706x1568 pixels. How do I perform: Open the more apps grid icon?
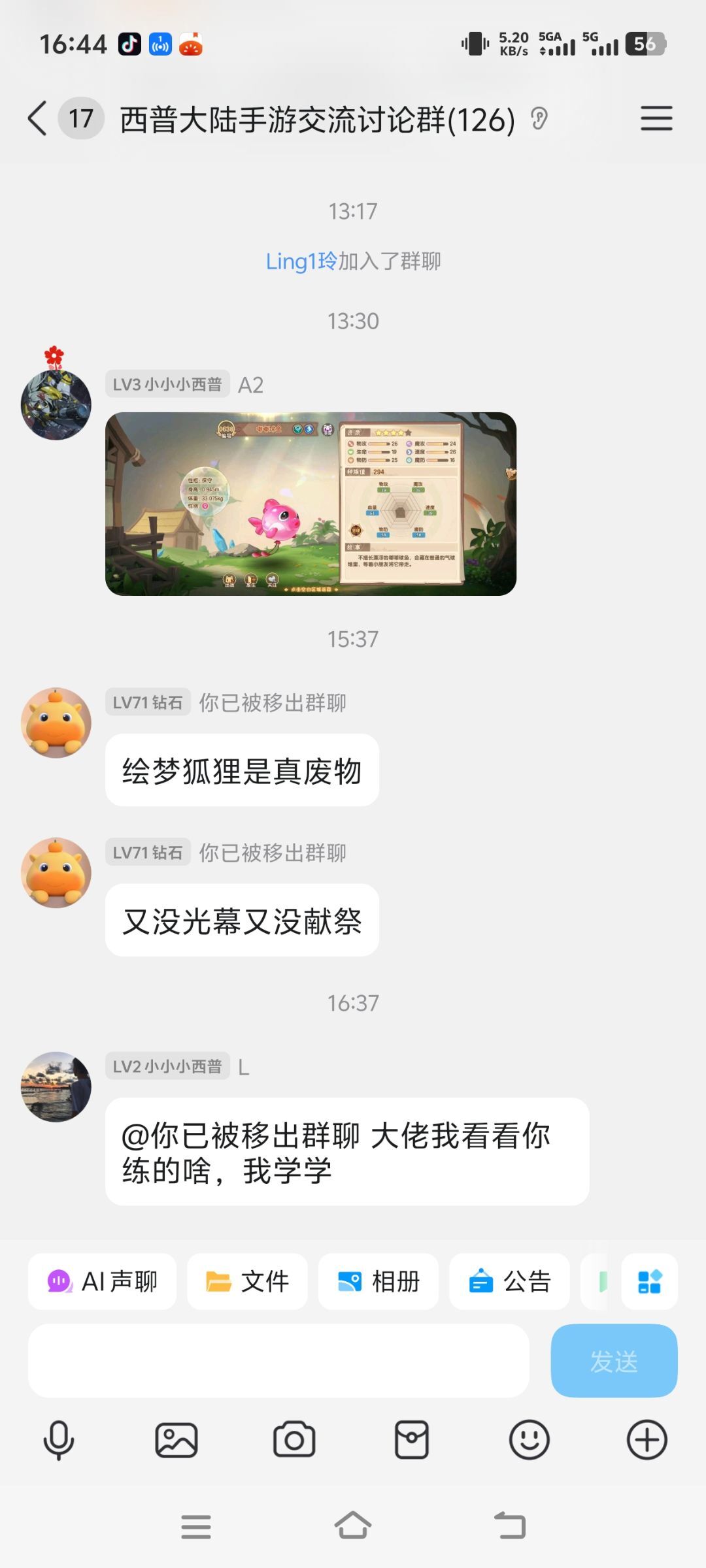click(649, 1281)
